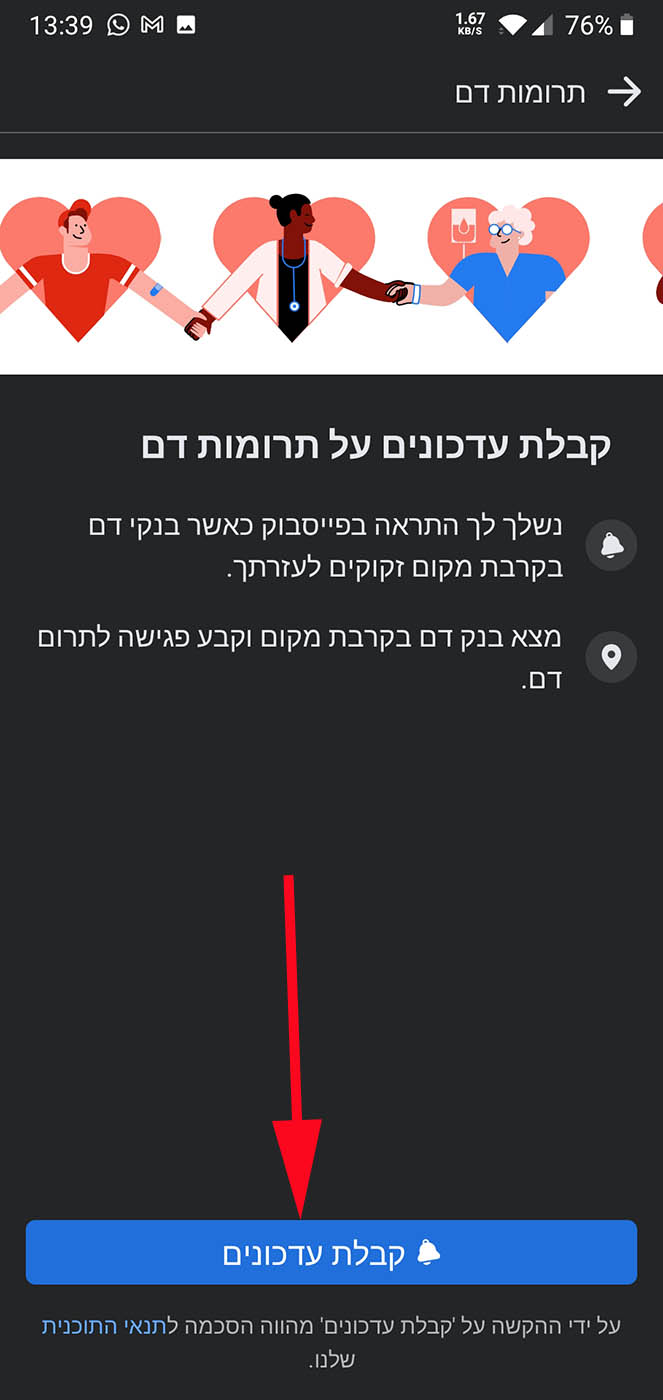Tap the קבלת עדכונים button
The width and height of the screenshot is (663, 1400).
click(x=331, y=1252)
